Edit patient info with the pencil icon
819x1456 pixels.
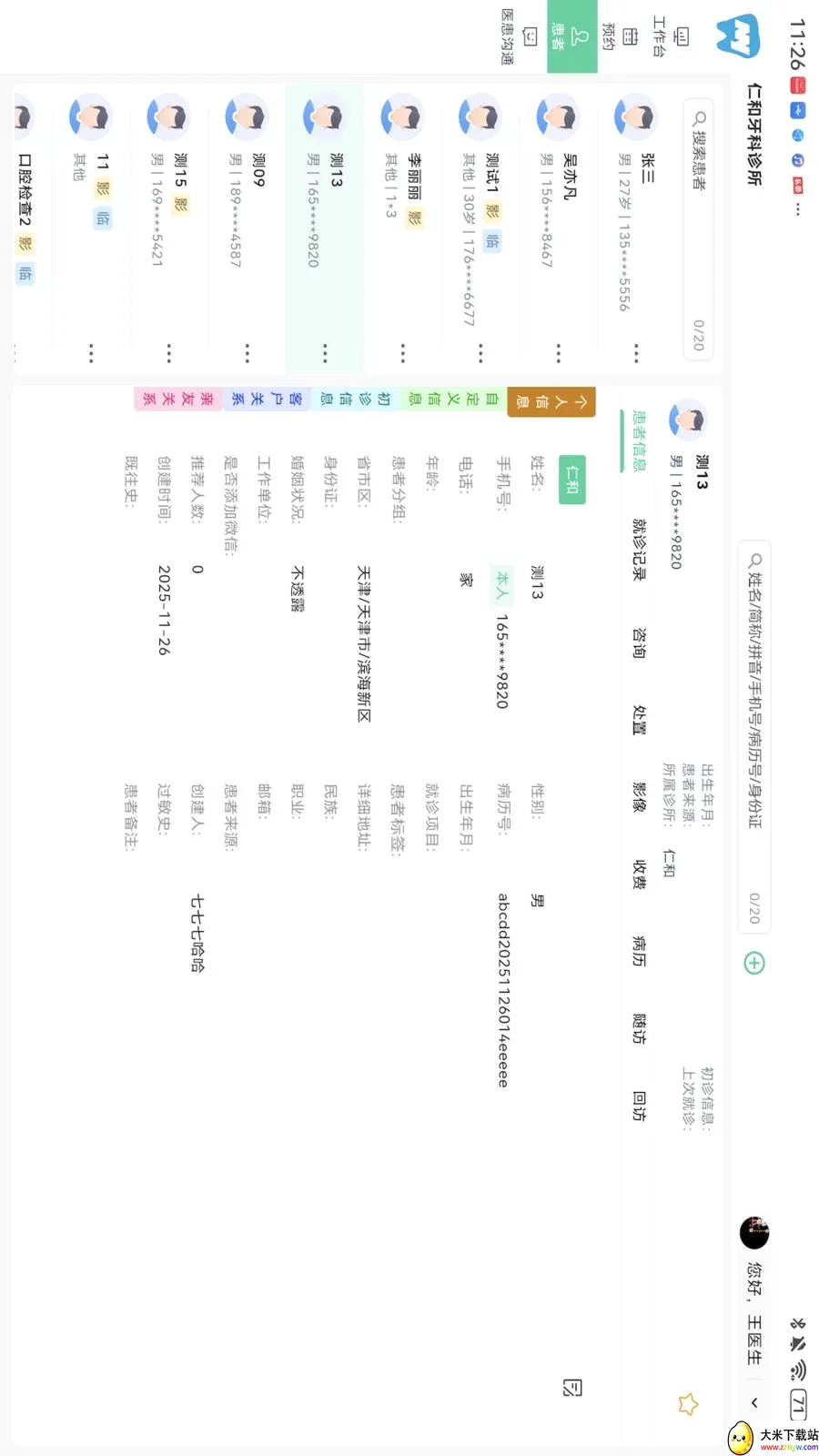[x=572, y=1388]
